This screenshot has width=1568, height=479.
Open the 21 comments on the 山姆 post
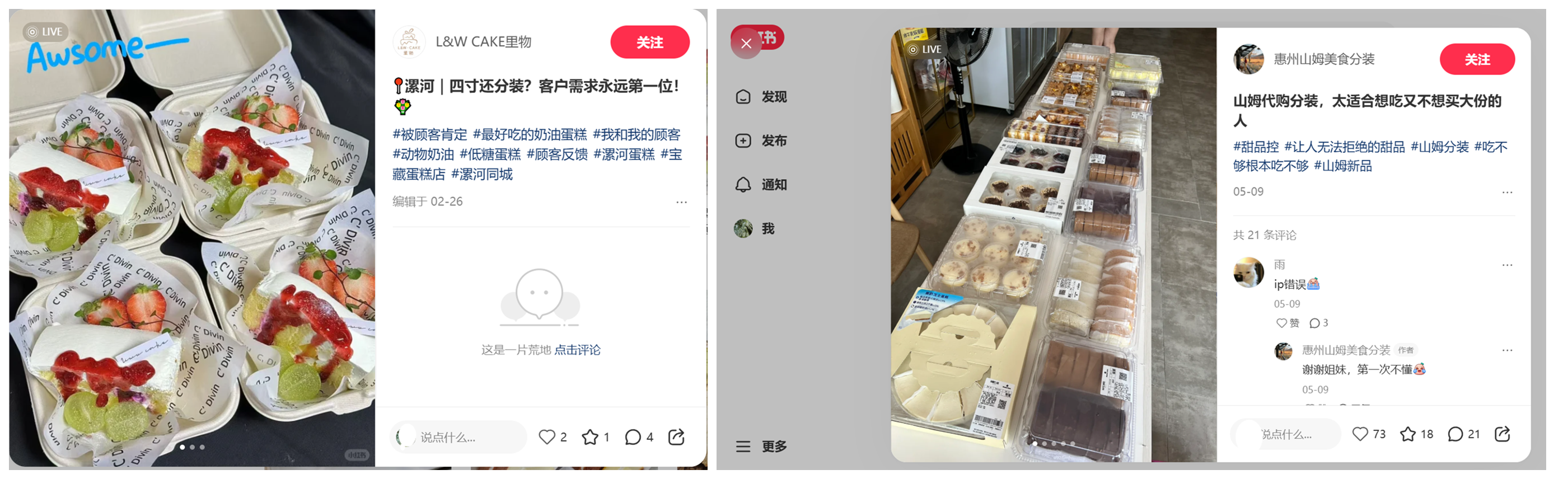point(1455,434)
